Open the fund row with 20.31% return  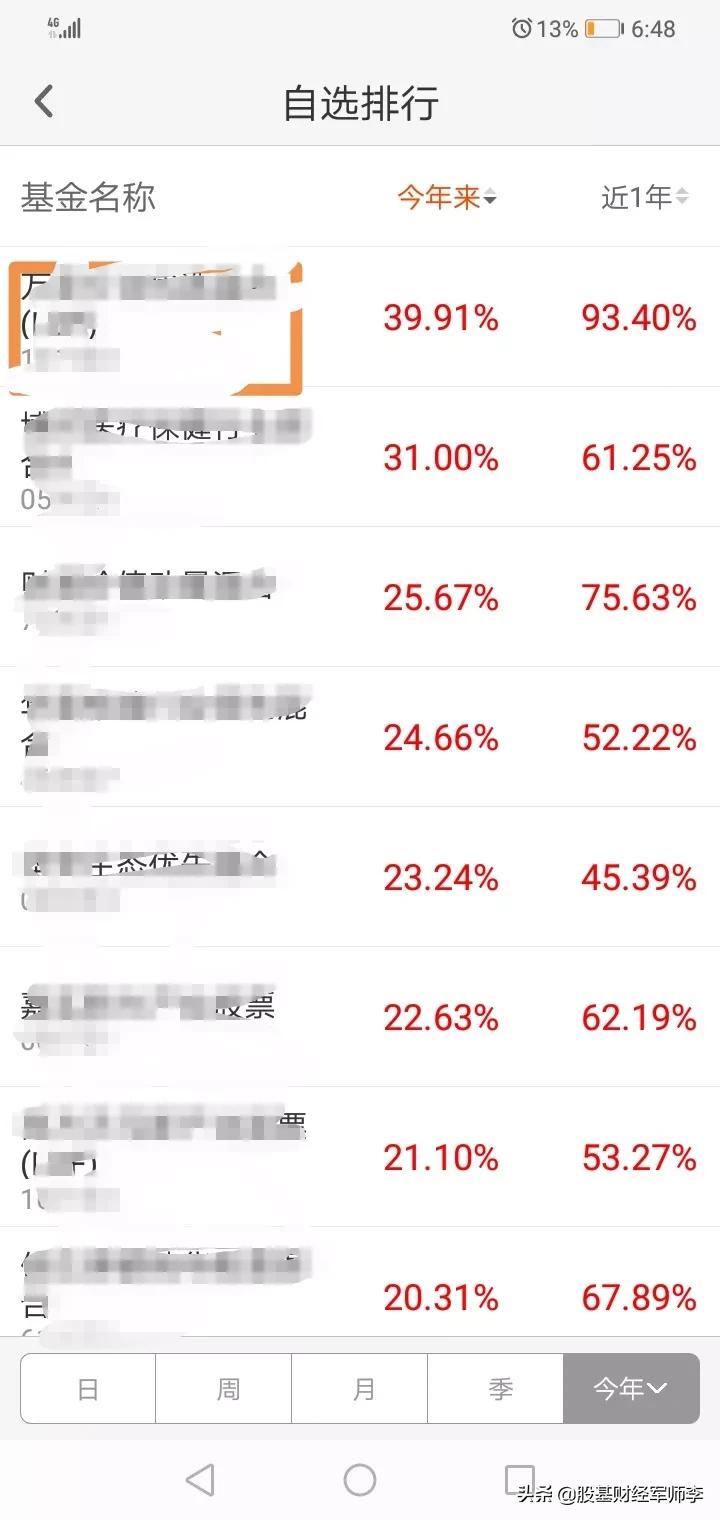point(360,1283)
